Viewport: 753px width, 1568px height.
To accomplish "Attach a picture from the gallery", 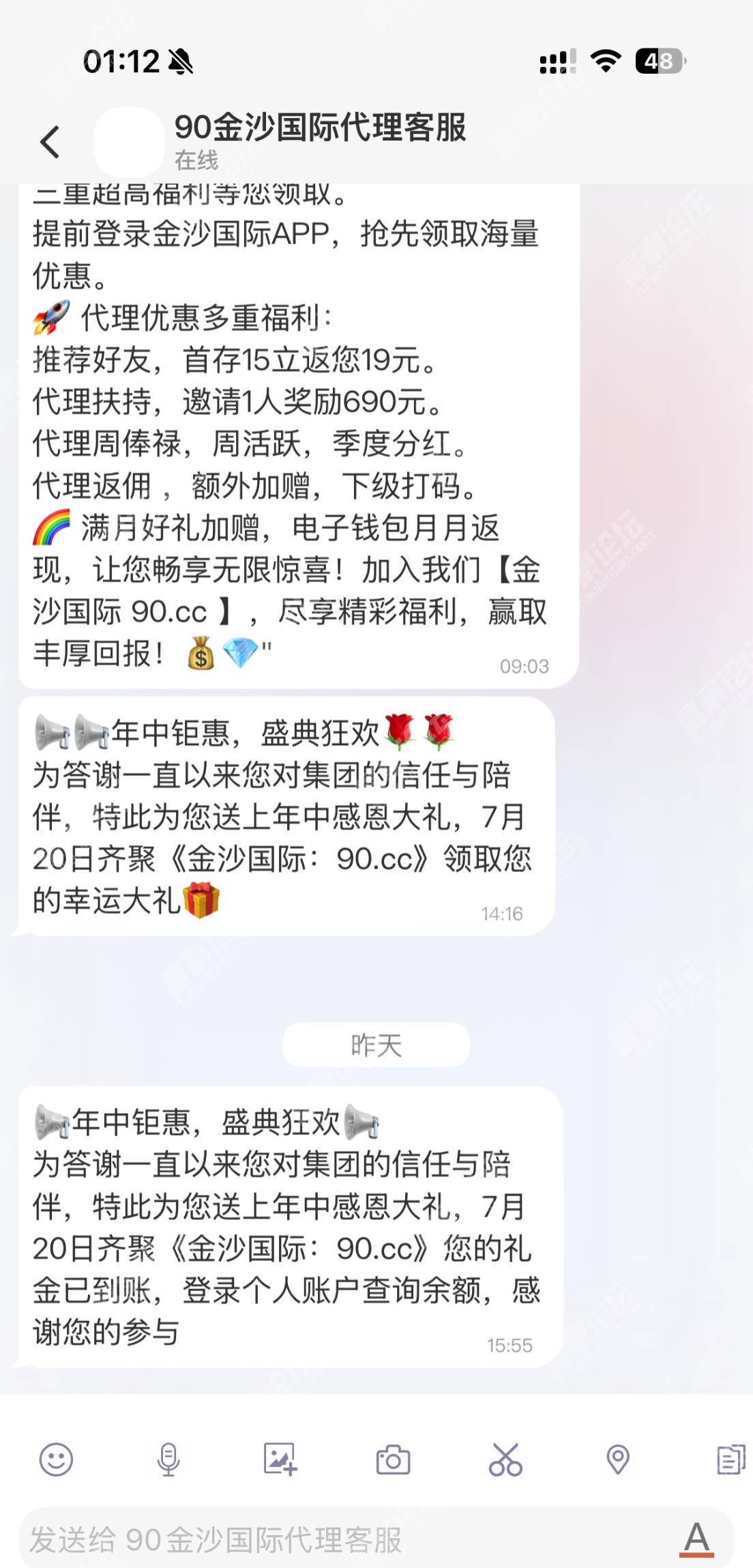I will 280,1460.
